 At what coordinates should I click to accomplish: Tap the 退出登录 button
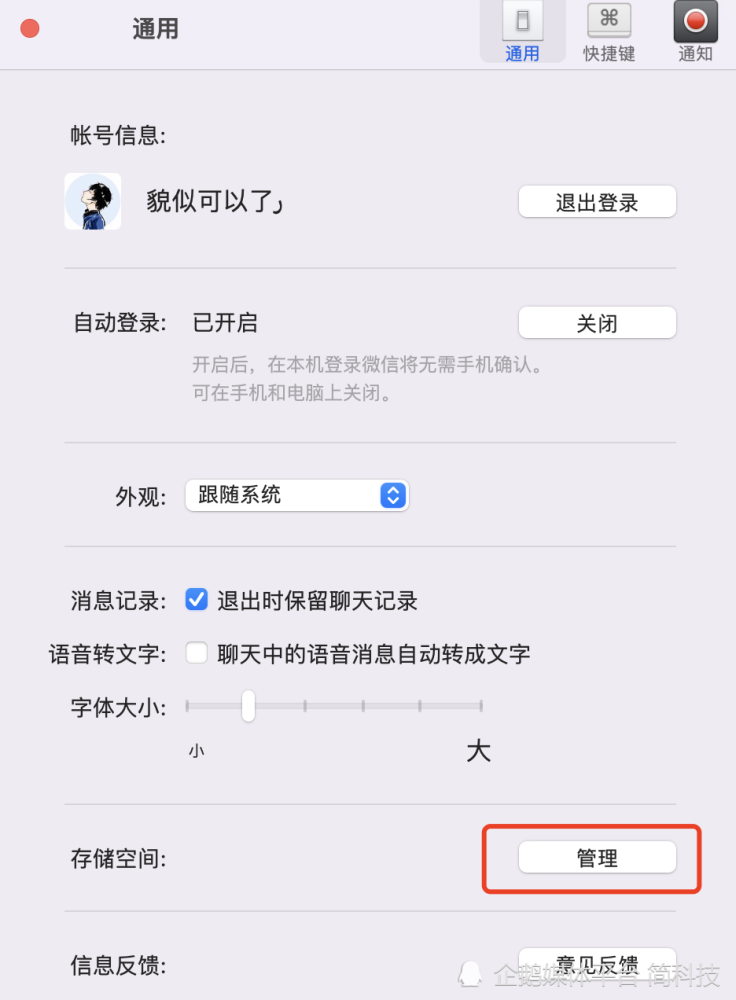coord(597,202)
